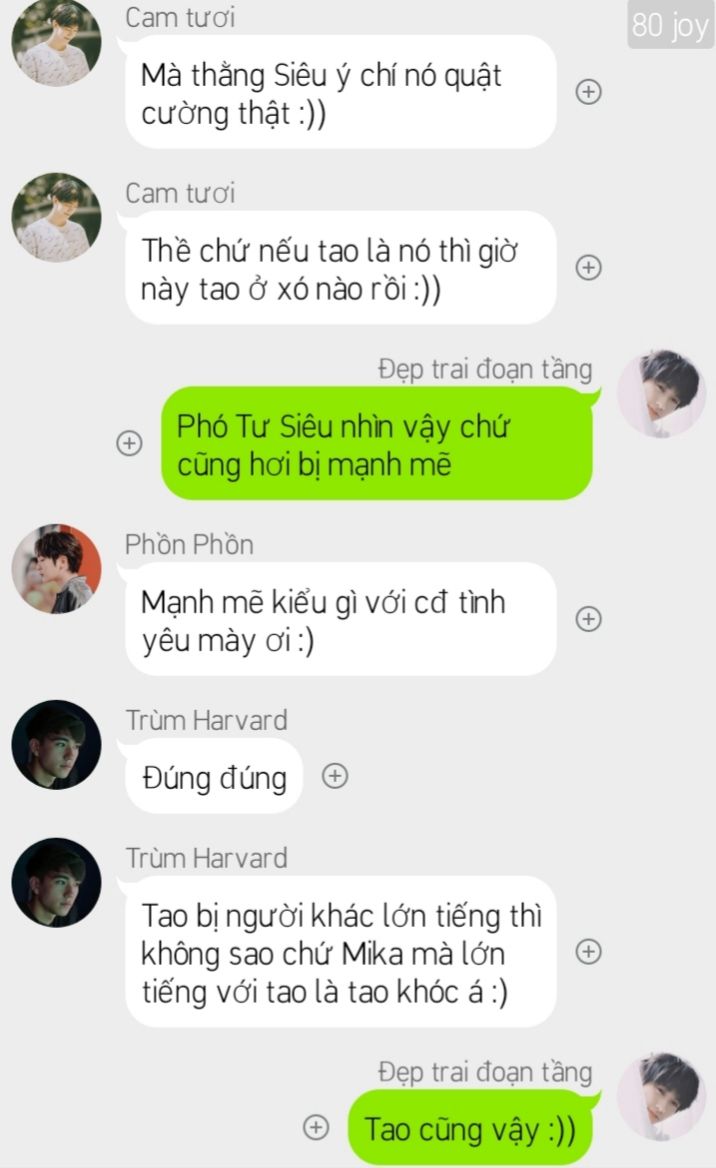Tap the plus icon beside the "Mika mà lớn tiếng" message

coord(589,952)
